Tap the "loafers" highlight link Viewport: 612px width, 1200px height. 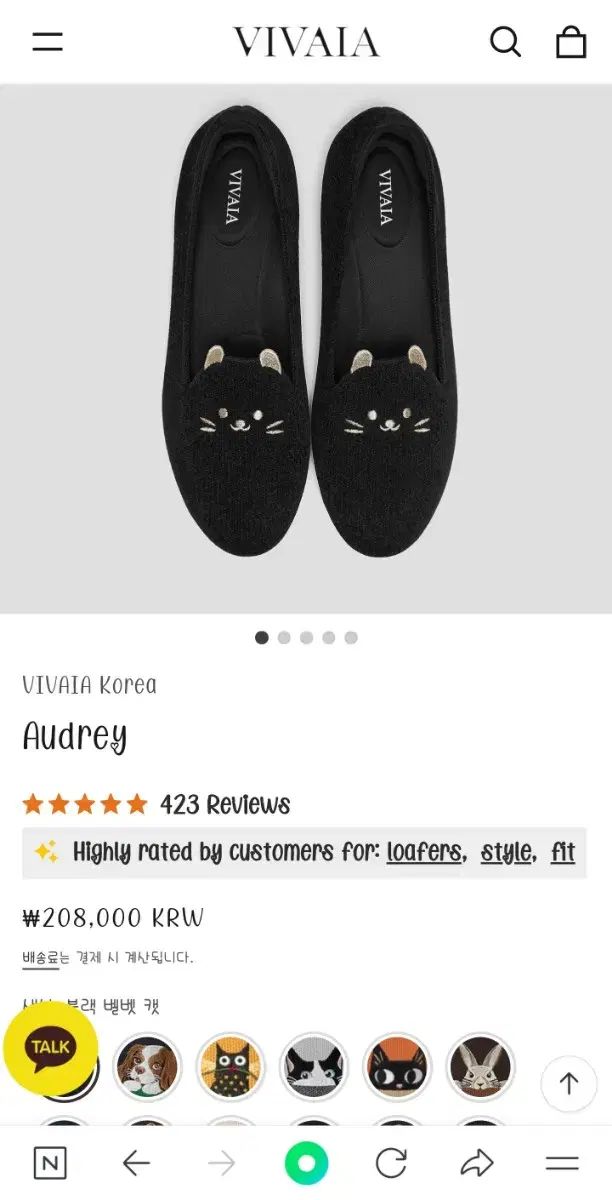coord(424,852)
